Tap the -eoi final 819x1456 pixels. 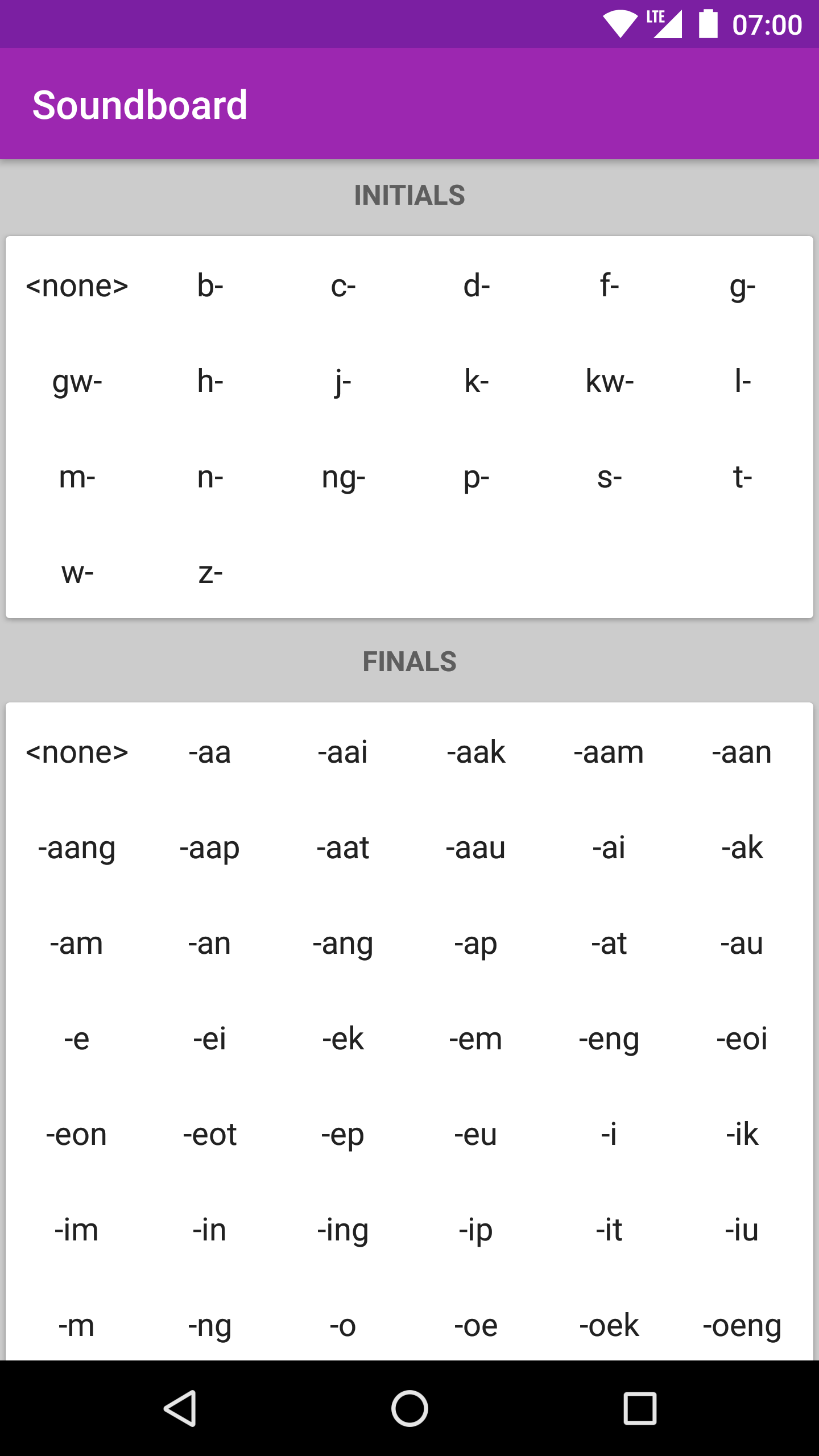742,1039
